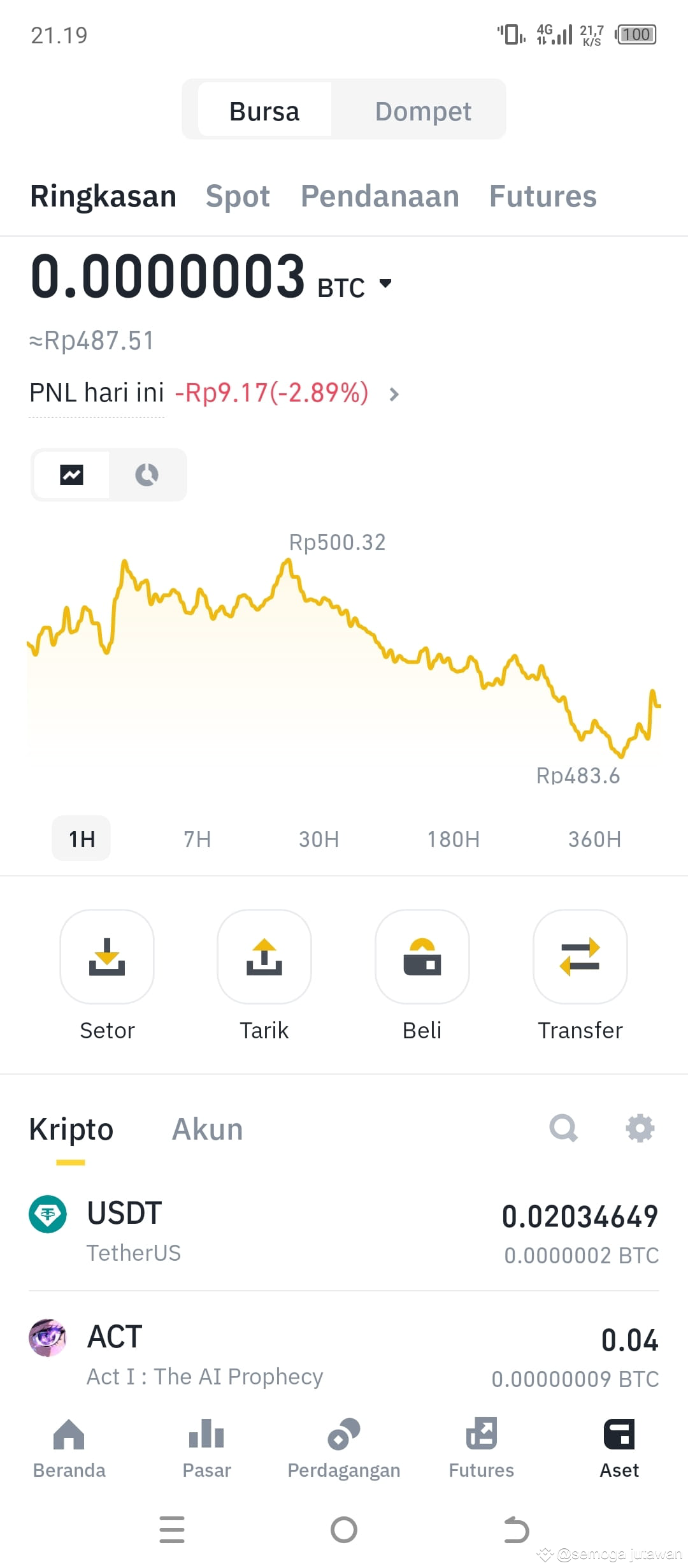Select the 30H chart interval
The image size is (688, 1568).
pos(319,839)
